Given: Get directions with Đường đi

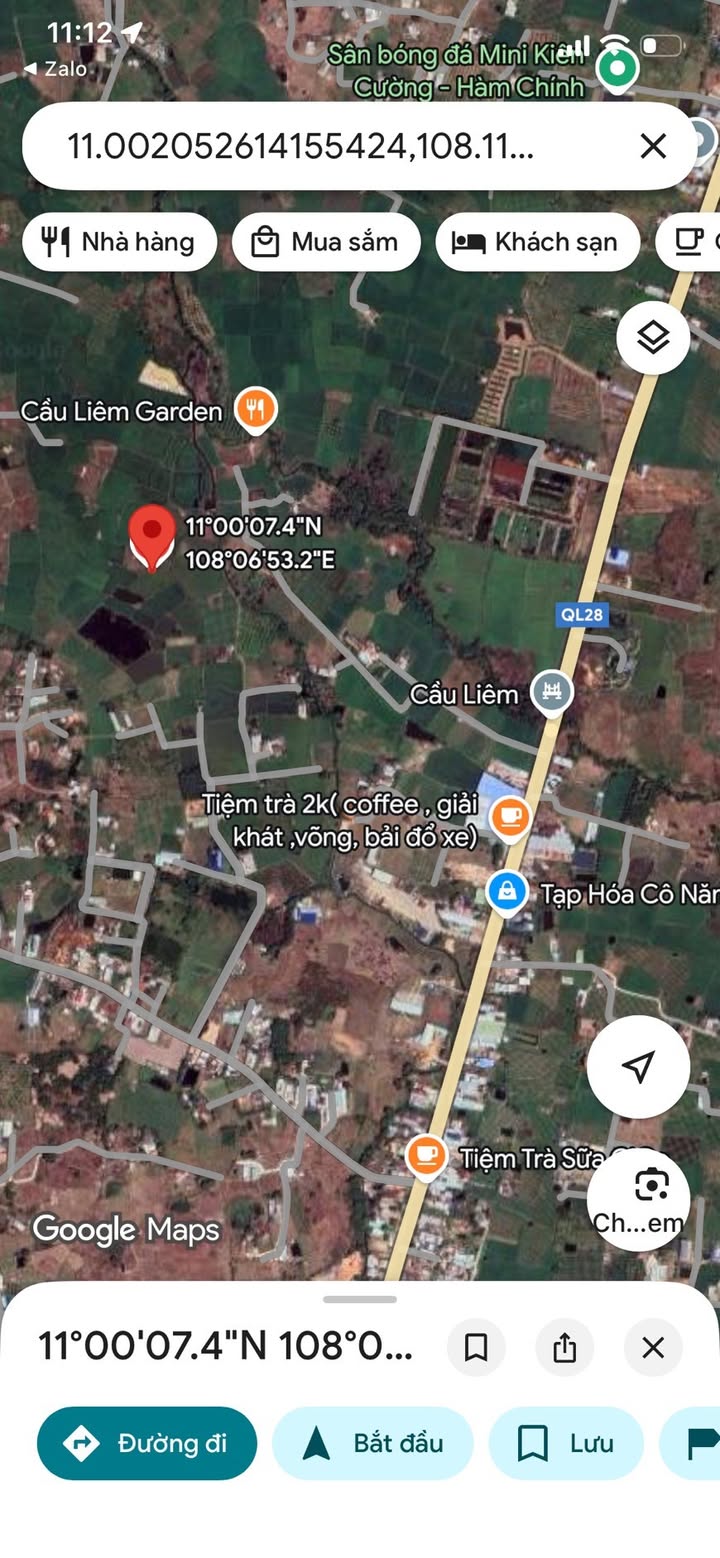Looking at the screenshot, I should tap(147, 1443).
